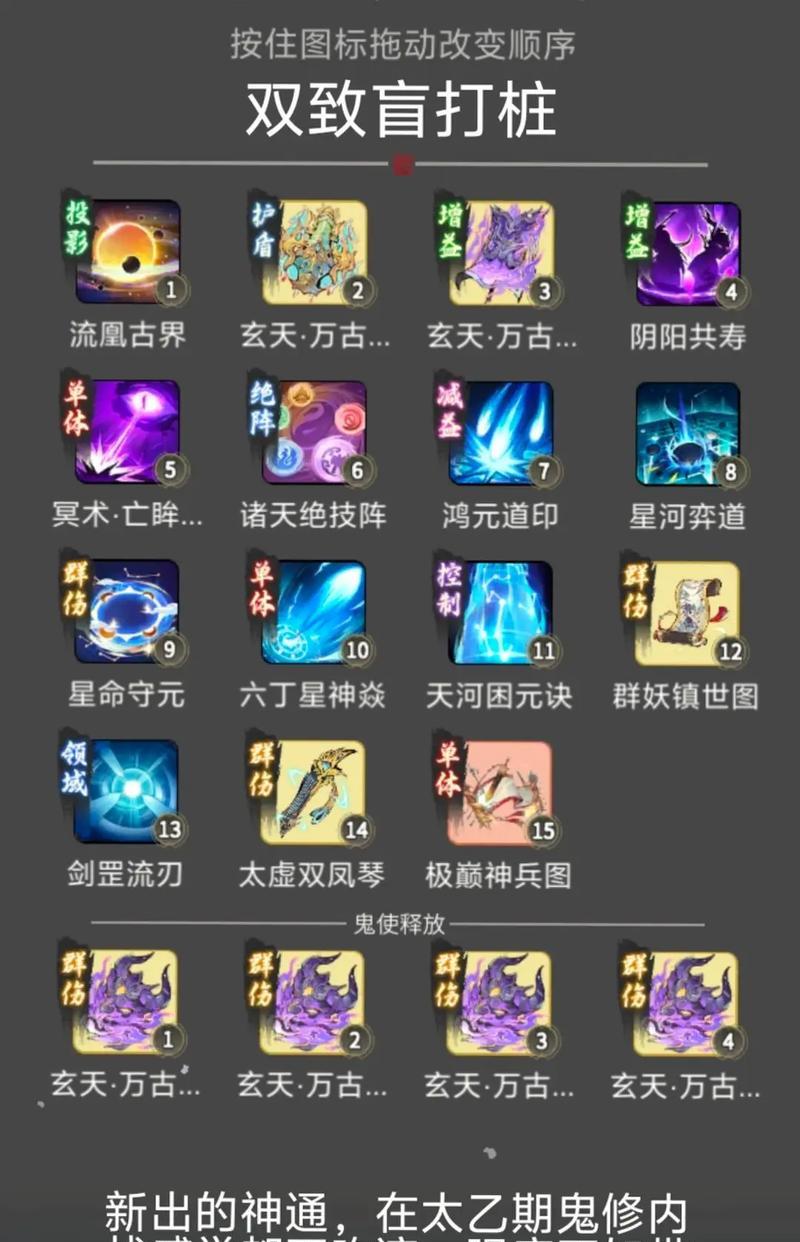Select the 群妖镇世图 scroll icon
The height and width of the screenshot is (1242, 800).
[x=688, y=612]
